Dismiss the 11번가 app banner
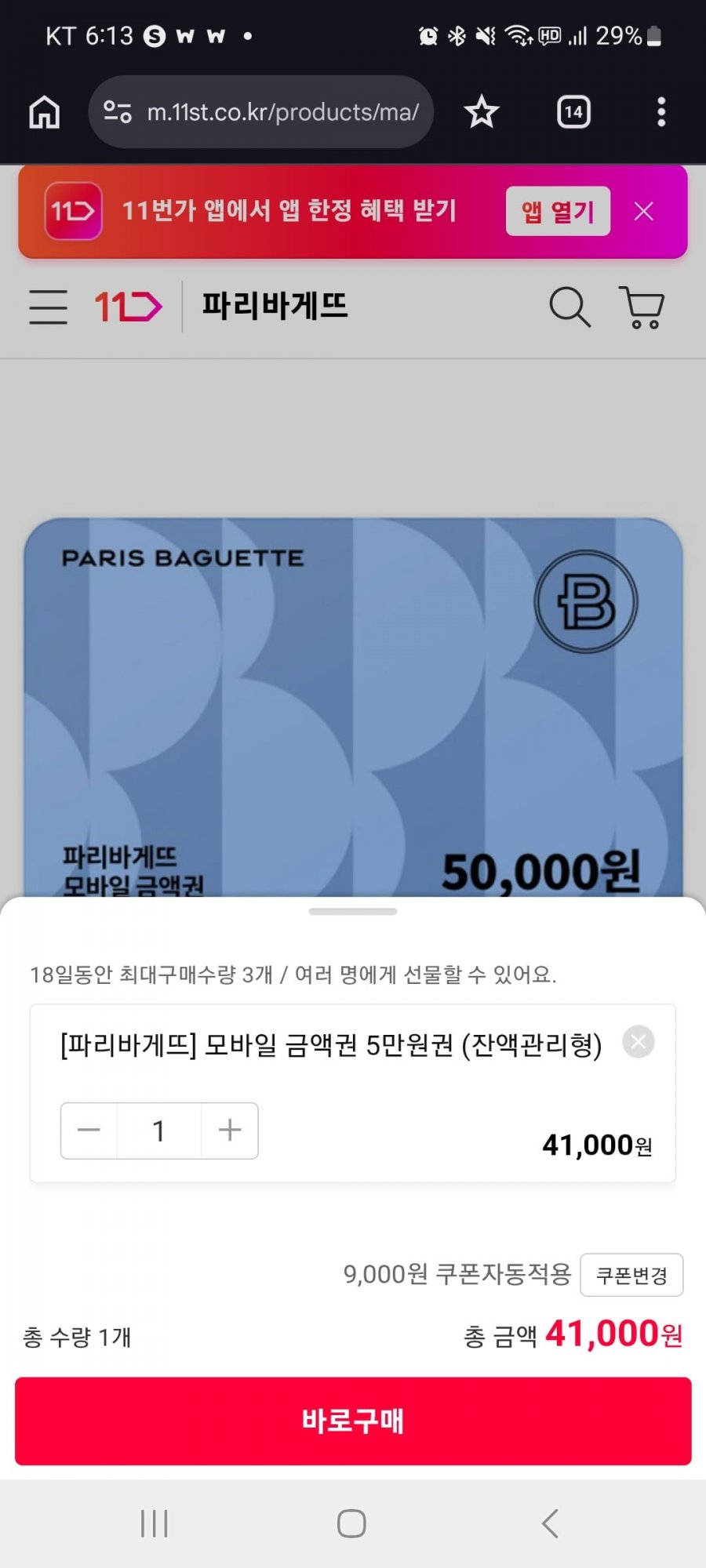 click(x=644, y=211)
